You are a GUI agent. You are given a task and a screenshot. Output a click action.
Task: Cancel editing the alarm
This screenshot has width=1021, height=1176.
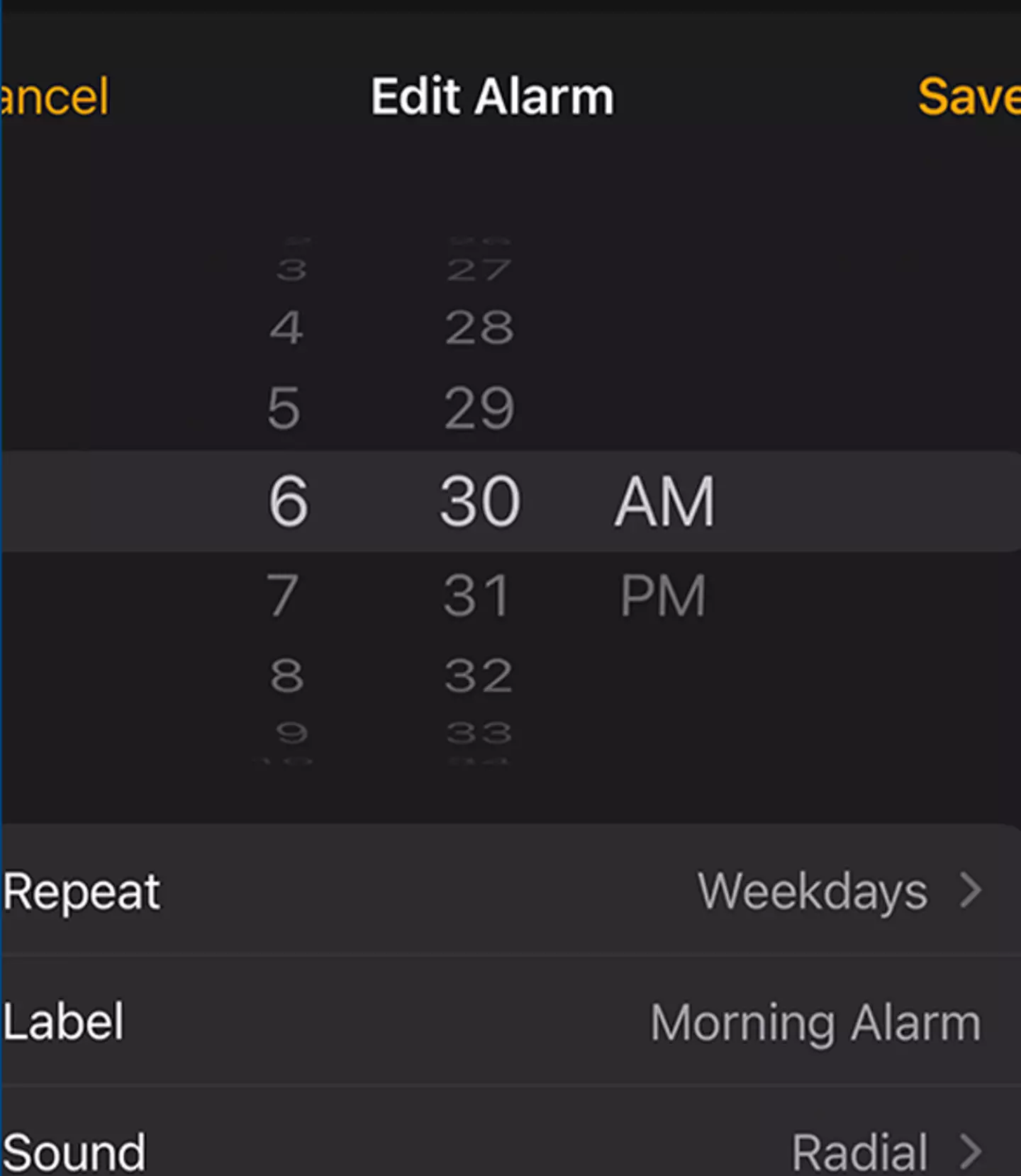tap(55, 97)
